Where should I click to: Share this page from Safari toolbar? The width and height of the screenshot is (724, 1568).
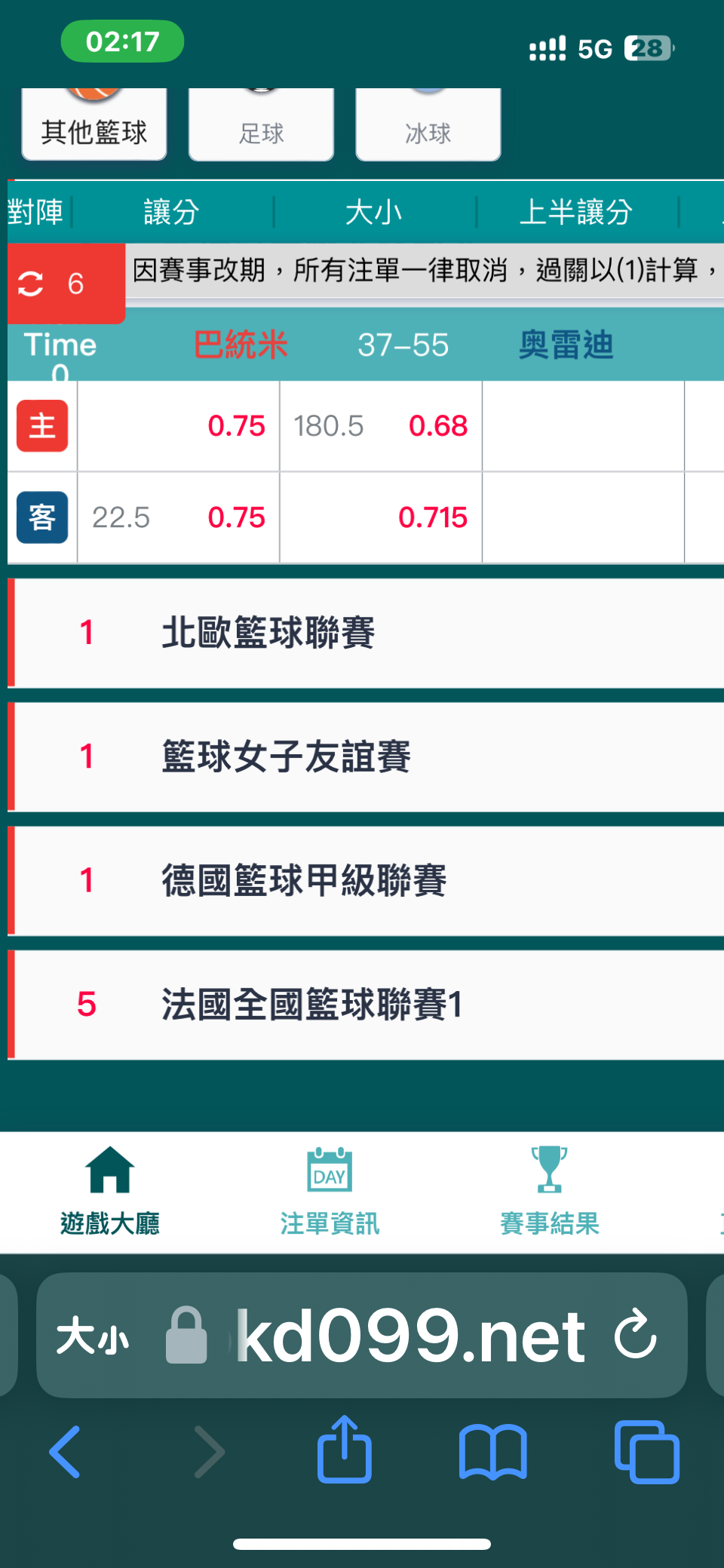(x=345, y=1450)
